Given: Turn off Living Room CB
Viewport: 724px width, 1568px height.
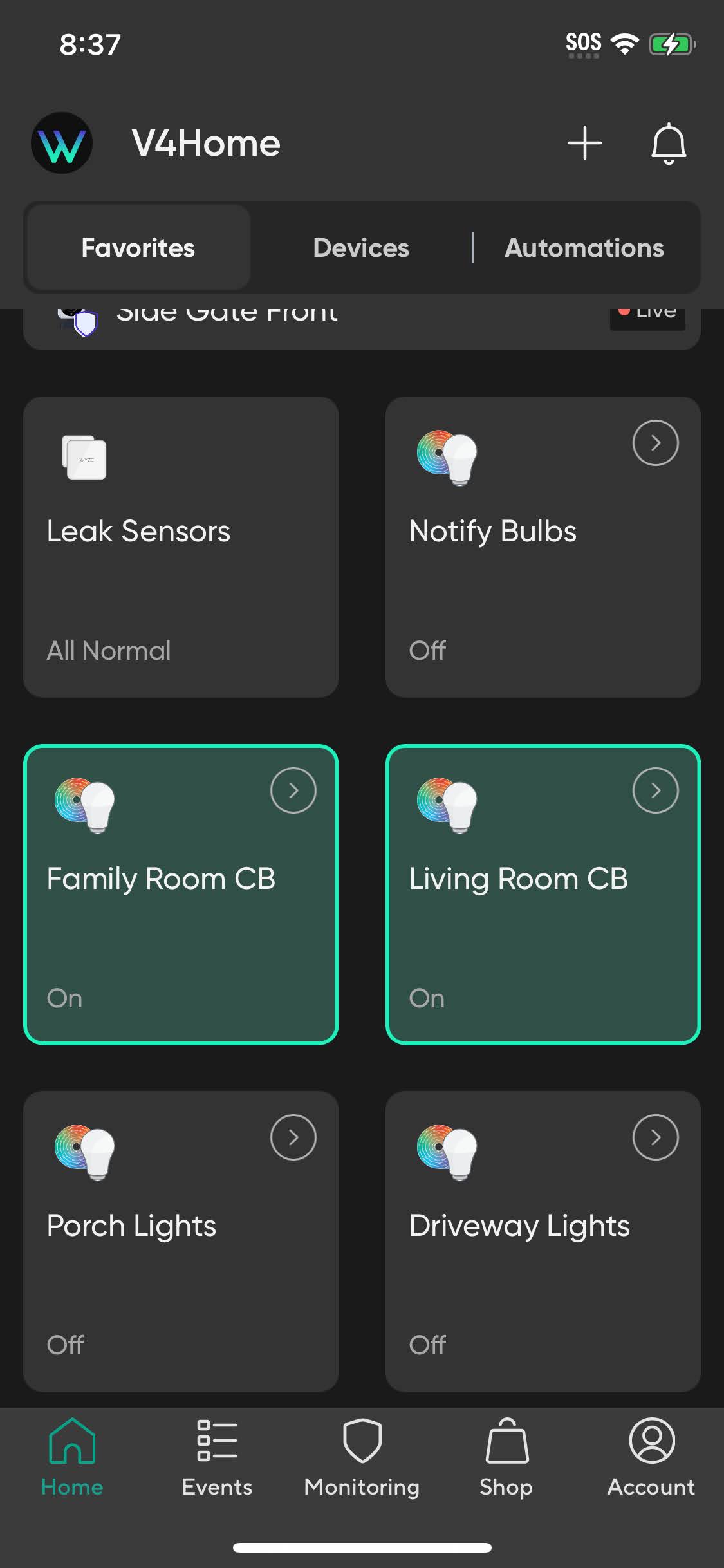Looking at the screenshot, I should click(x=543, y=895).
